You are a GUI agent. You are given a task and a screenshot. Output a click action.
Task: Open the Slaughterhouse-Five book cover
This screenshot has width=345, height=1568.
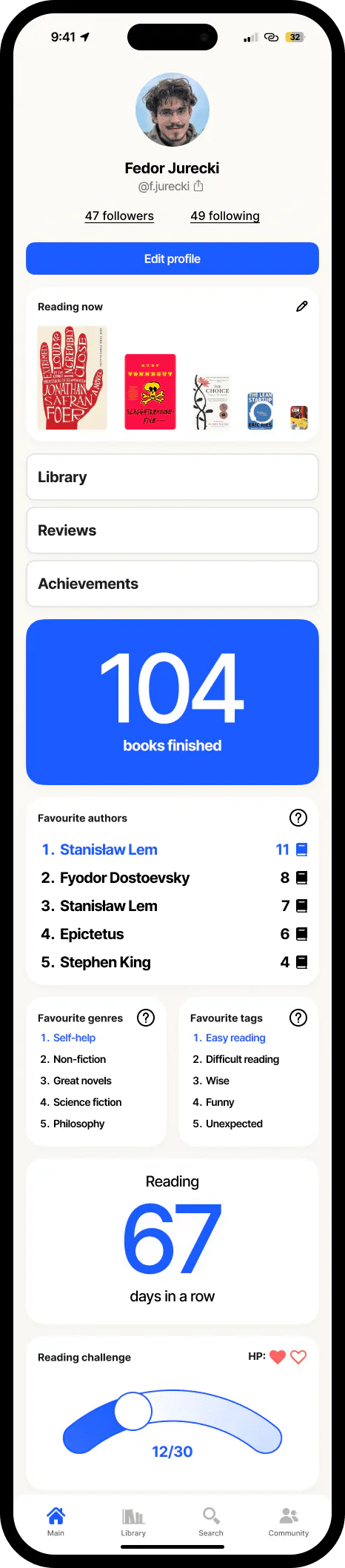pyautogui.click(x=150, y=392)
